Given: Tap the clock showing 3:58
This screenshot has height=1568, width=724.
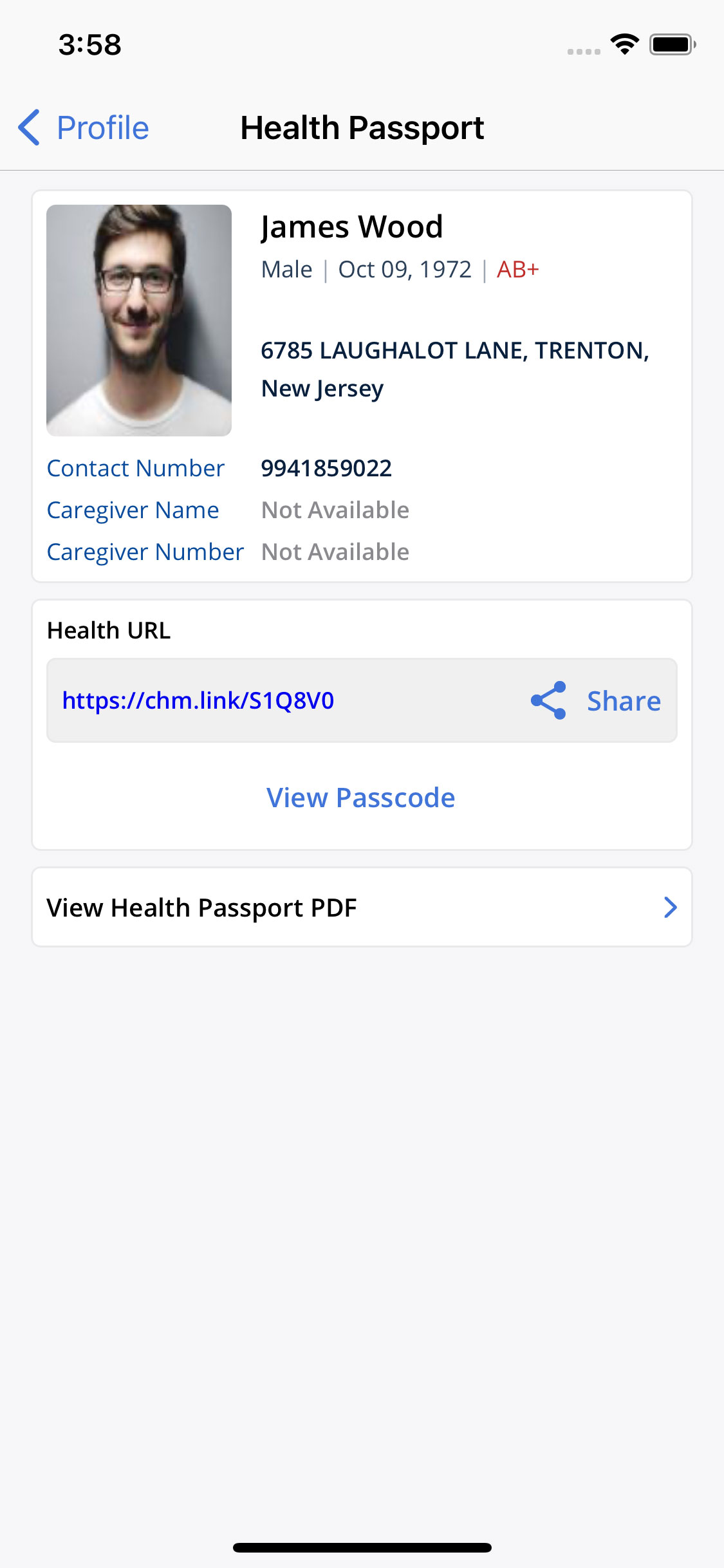Looking at the screenshot, I should (x=89, y=44).
